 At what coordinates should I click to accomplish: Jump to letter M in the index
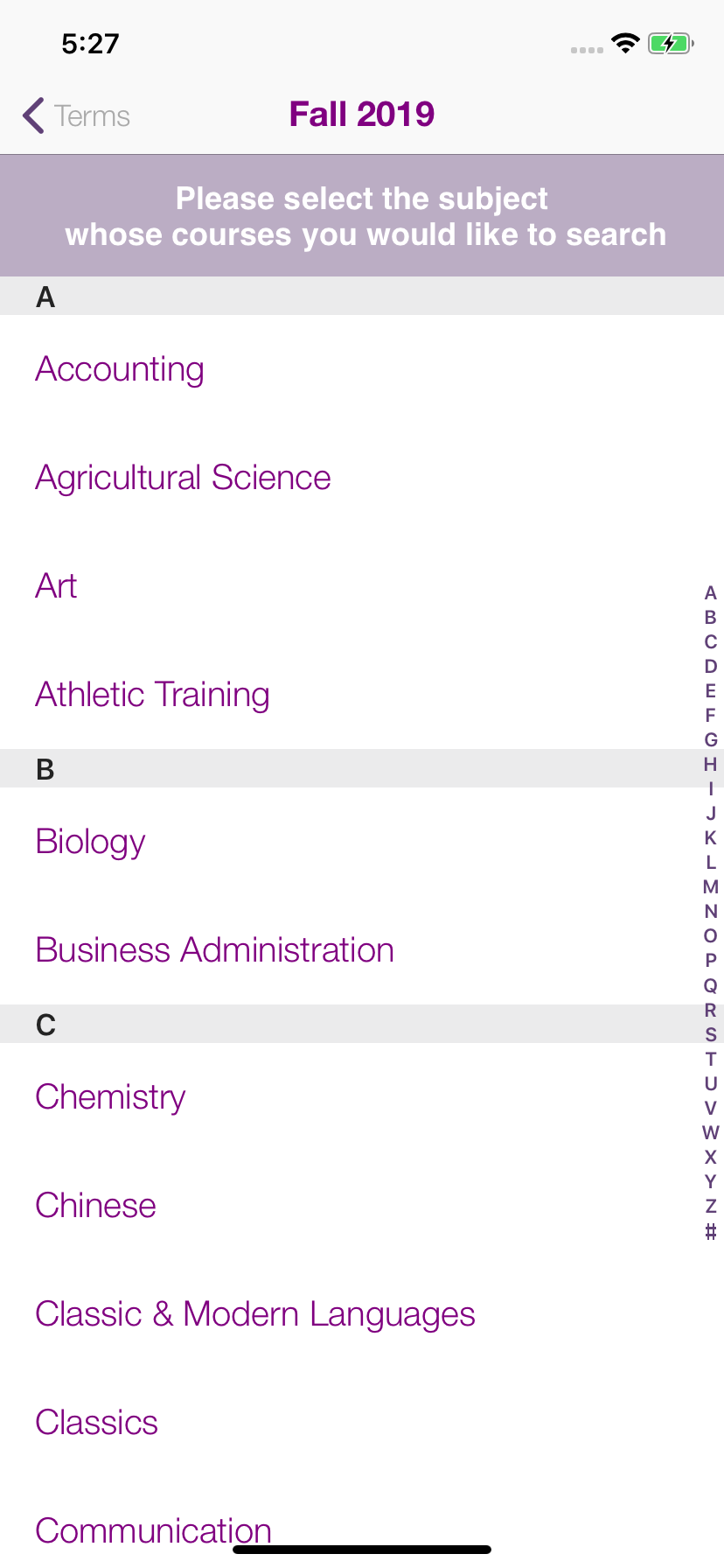tap(710, 887)
